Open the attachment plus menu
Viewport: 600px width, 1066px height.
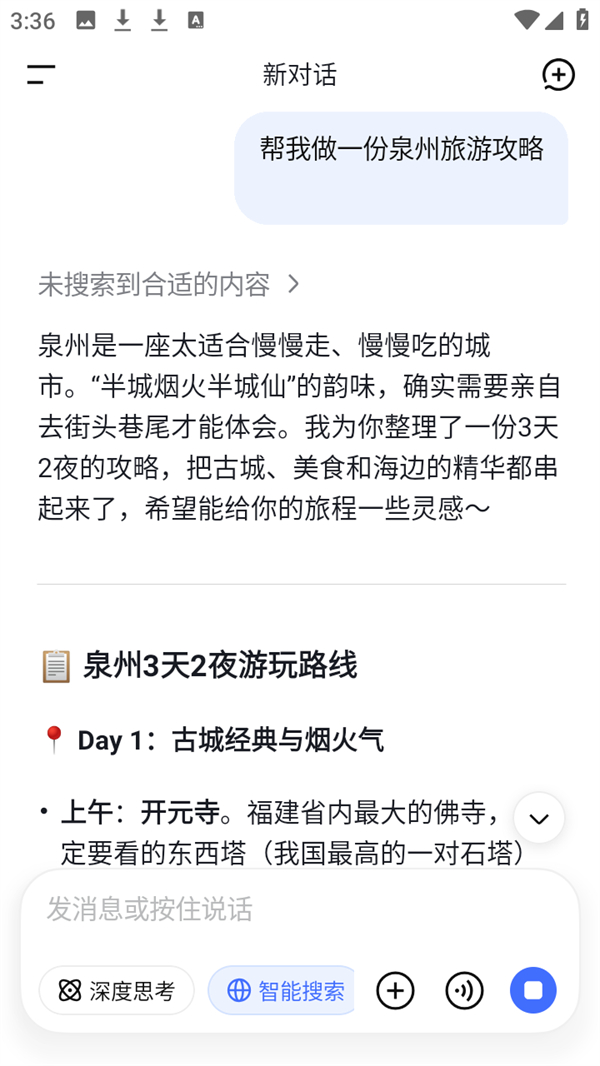(x=395, y=991)
